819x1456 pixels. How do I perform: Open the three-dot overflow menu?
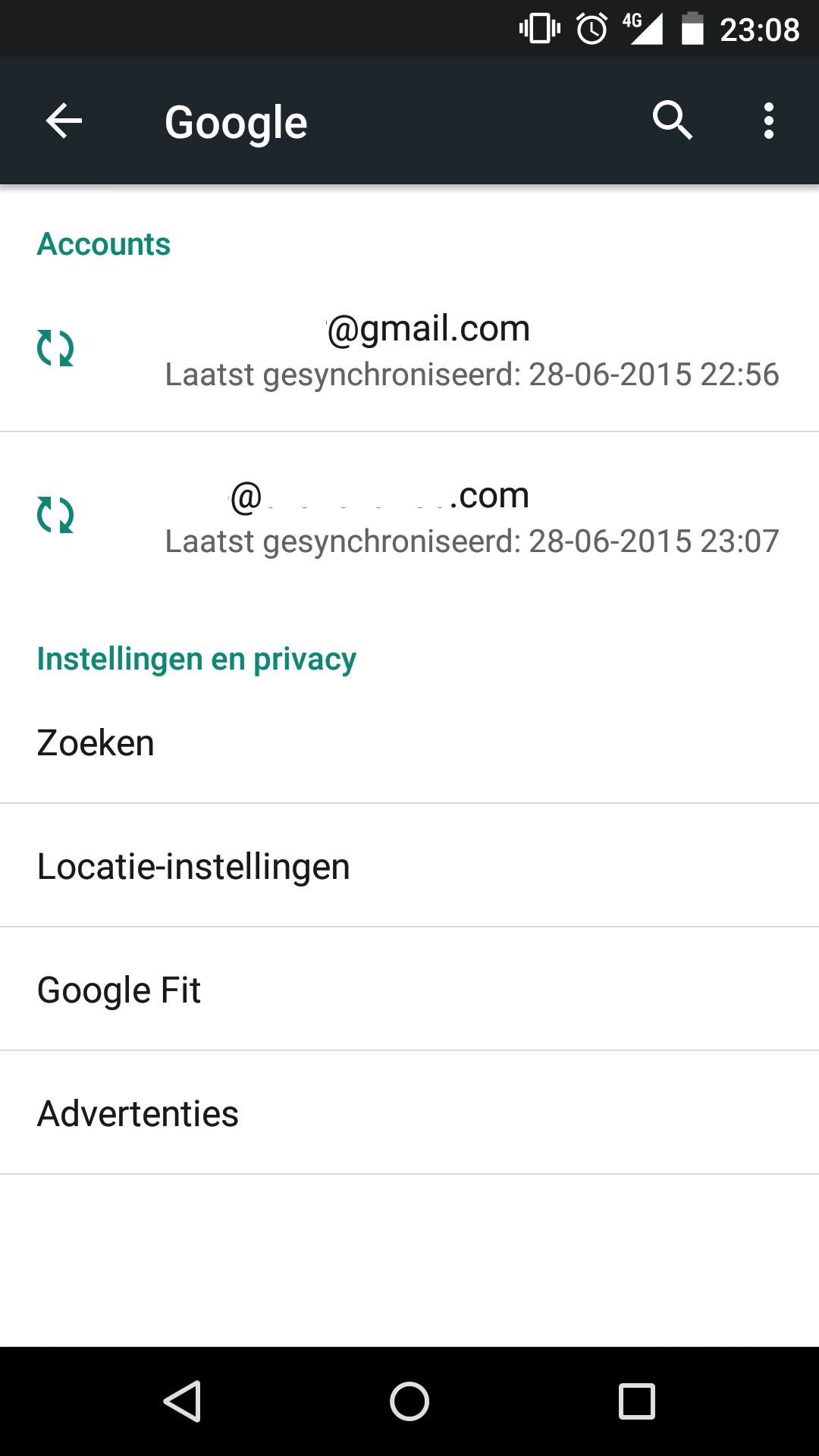click(769, 121)
